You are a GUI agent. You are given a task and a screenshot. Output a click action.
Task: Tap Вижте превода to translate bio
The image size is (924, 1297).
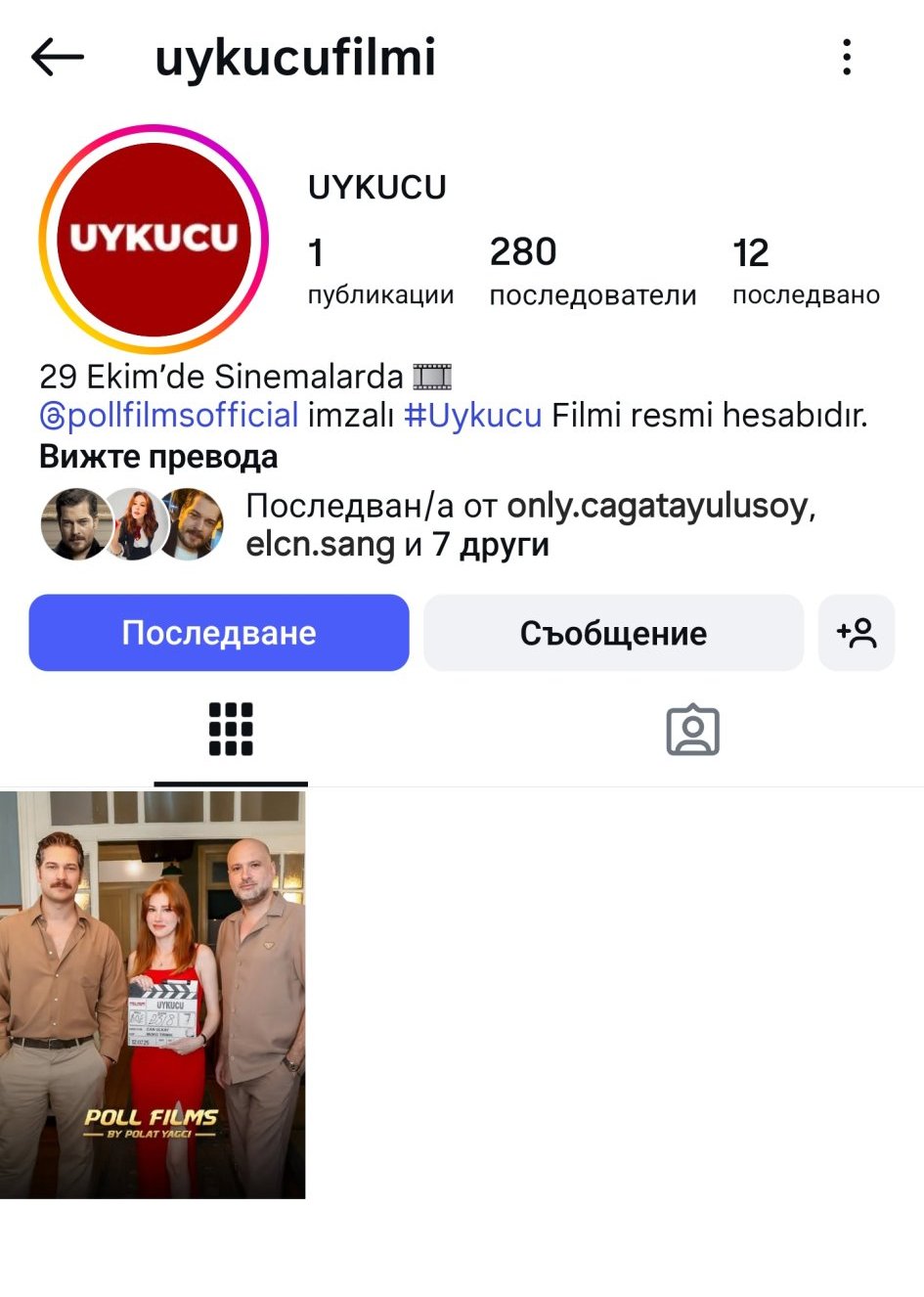[x=158, y=457]
